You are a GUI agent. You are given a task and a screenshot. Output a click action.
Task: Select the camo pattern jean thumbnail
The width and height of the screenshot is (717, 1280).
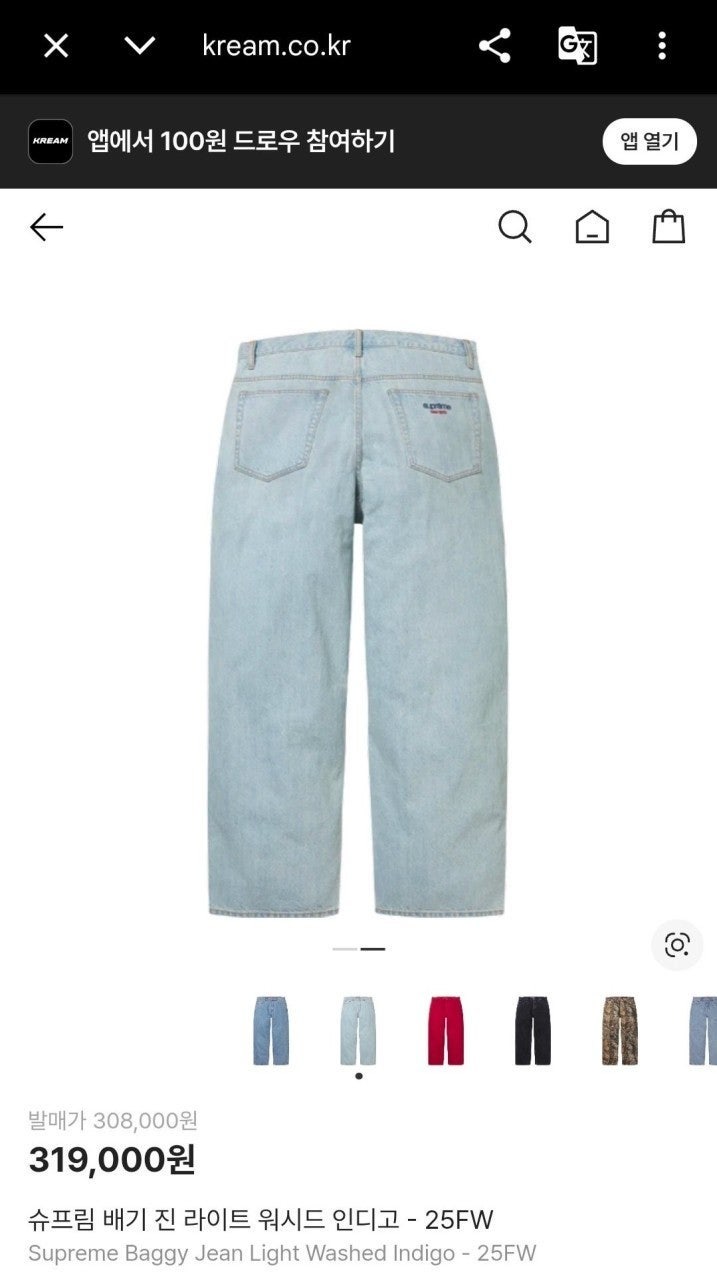tap(620, 1031)
